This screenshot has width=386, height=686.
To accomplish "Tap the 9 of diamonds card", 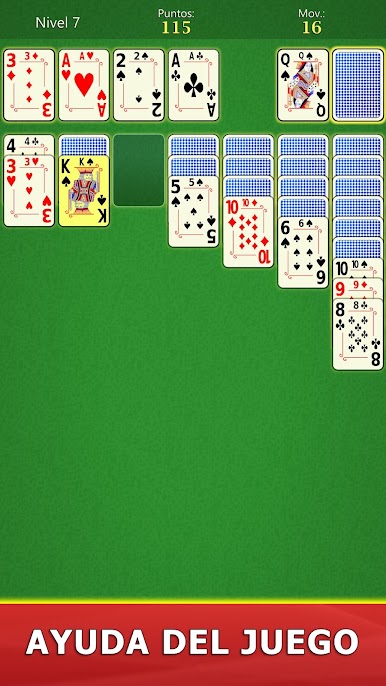I will tap(358, 289).
